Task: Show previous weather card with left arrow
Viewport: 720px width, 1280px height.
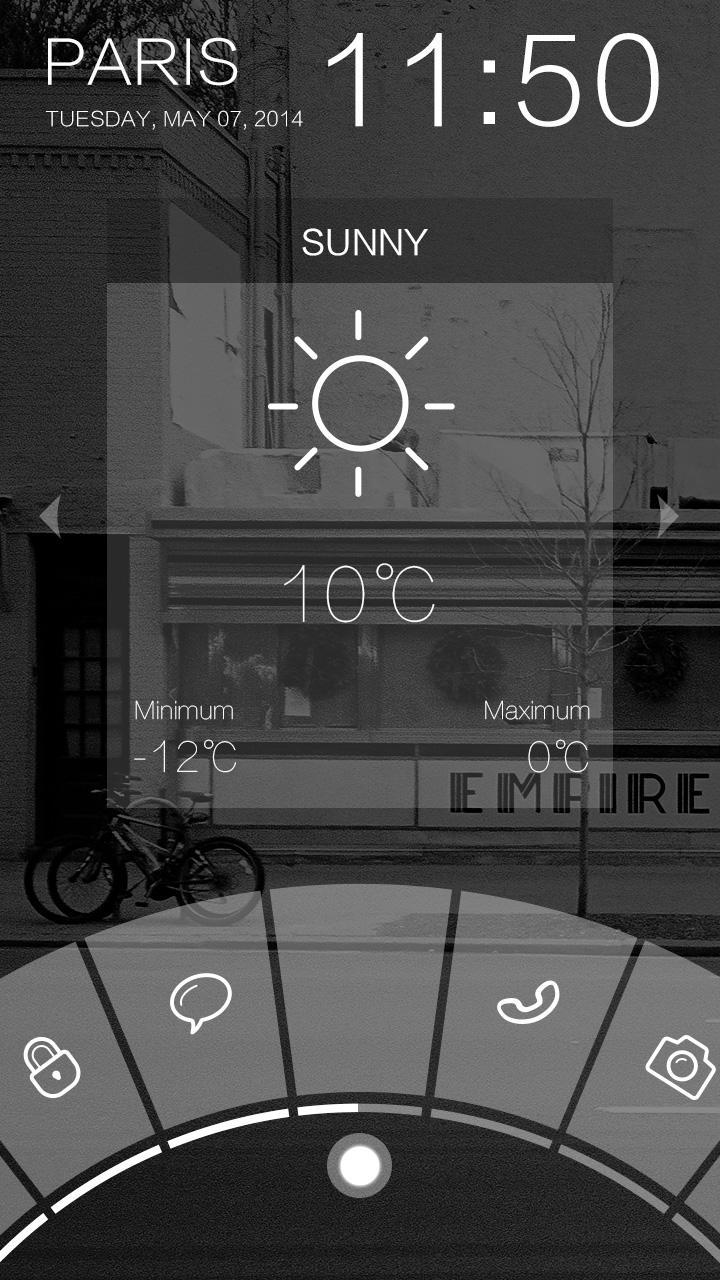Action: [50, 517]
